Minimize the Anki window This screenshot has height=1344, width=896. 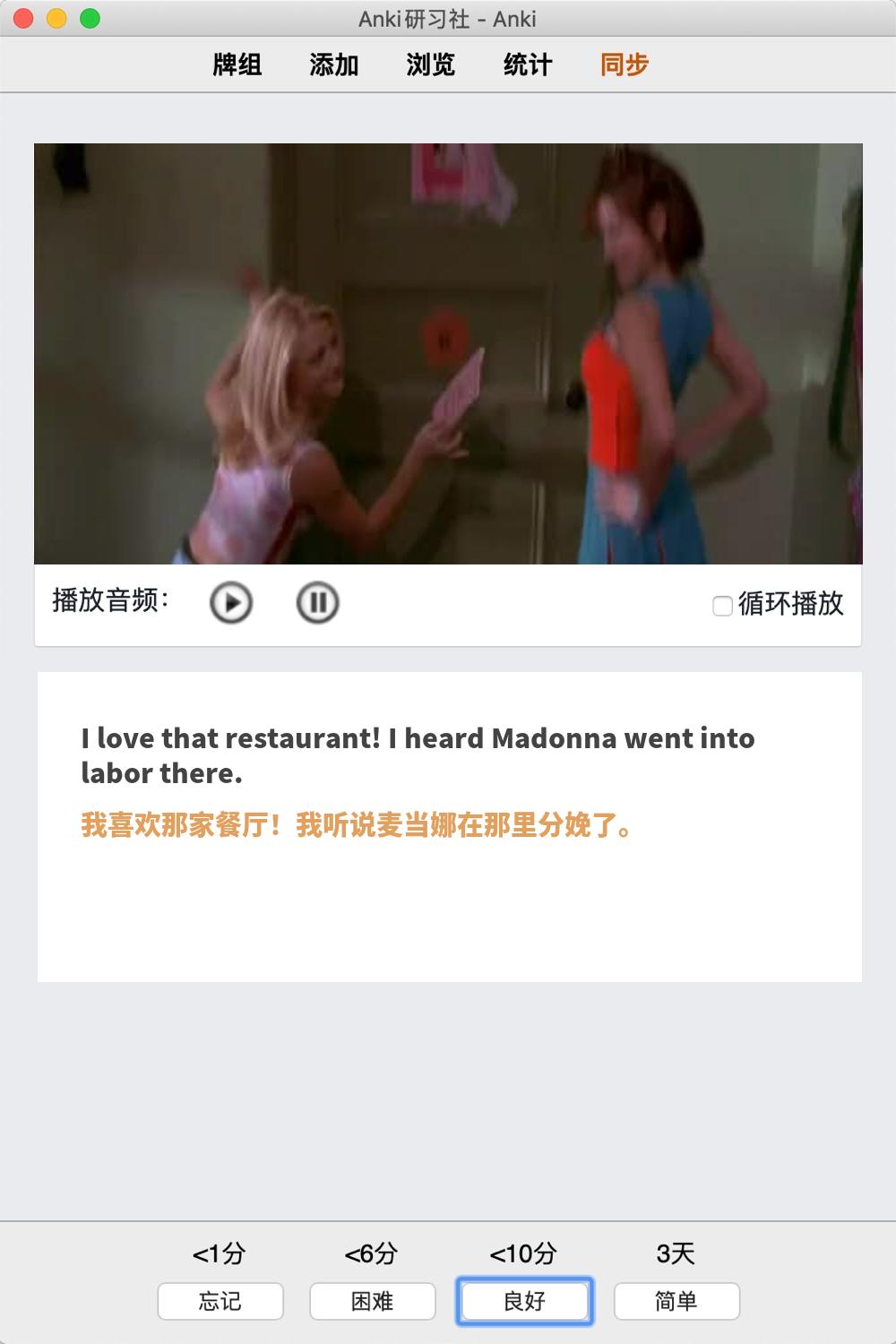(56, 18)
